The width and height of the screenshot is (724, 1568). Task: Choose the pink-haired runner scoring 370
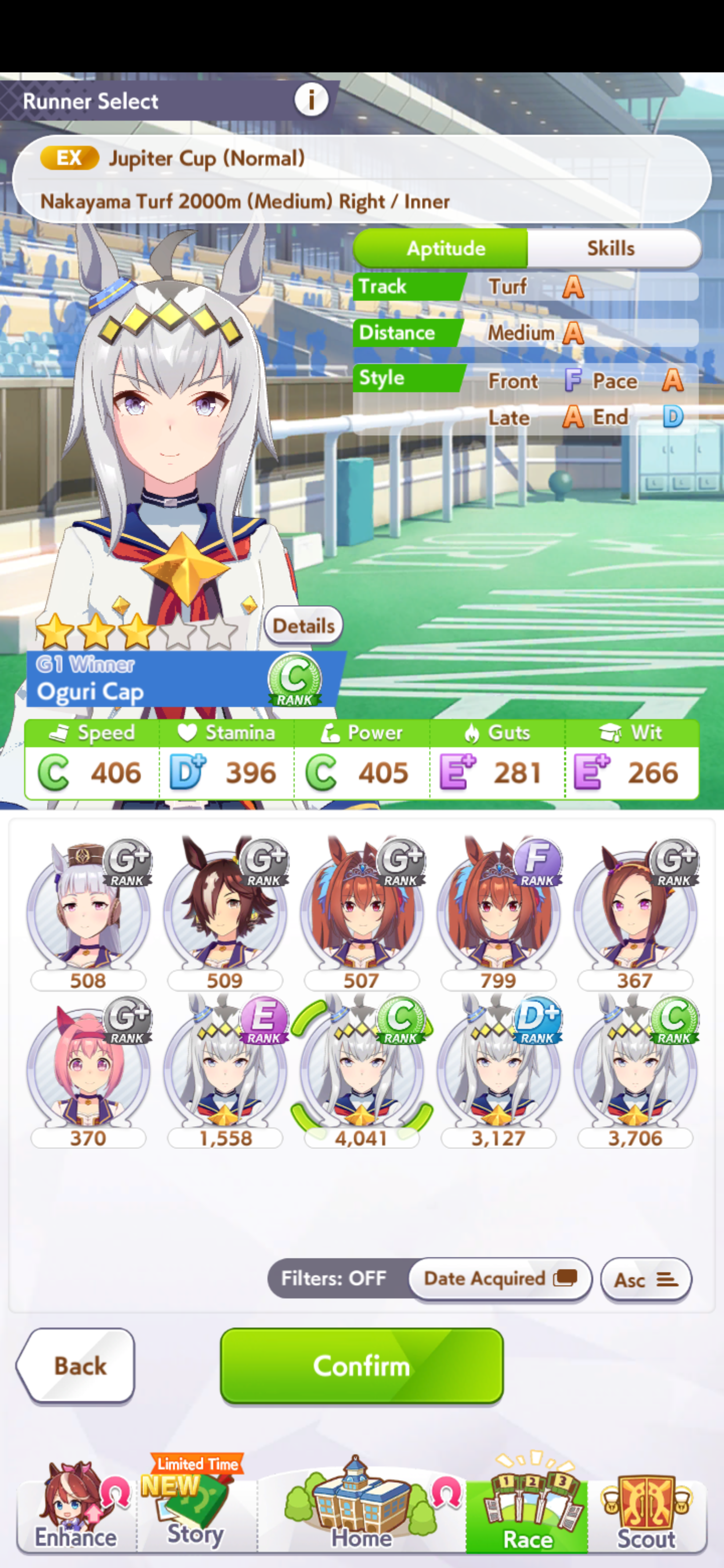(x=88, y=1070)
